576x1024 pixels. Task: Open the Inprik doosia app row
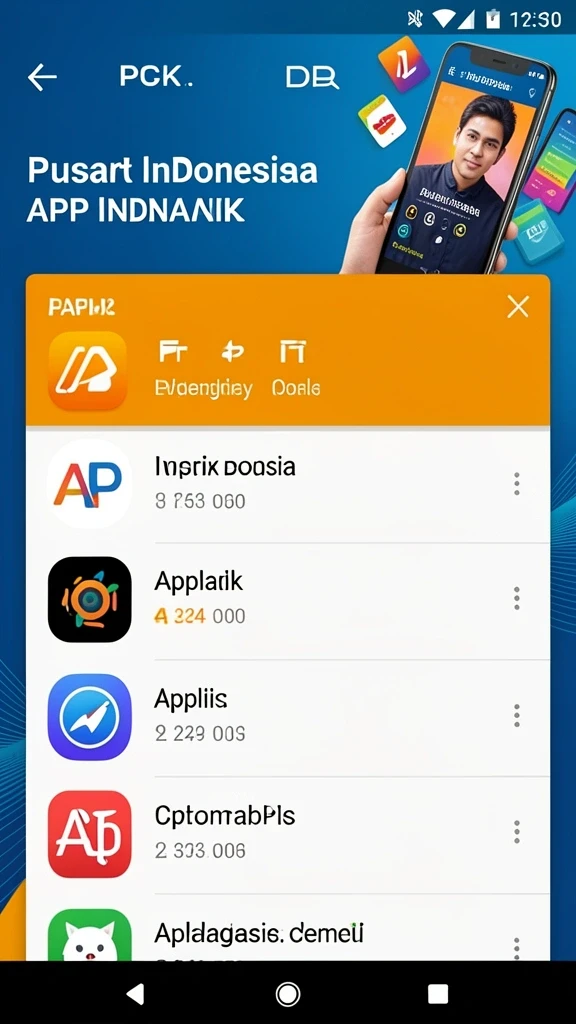pyautogui.click(x=288, y=484)
